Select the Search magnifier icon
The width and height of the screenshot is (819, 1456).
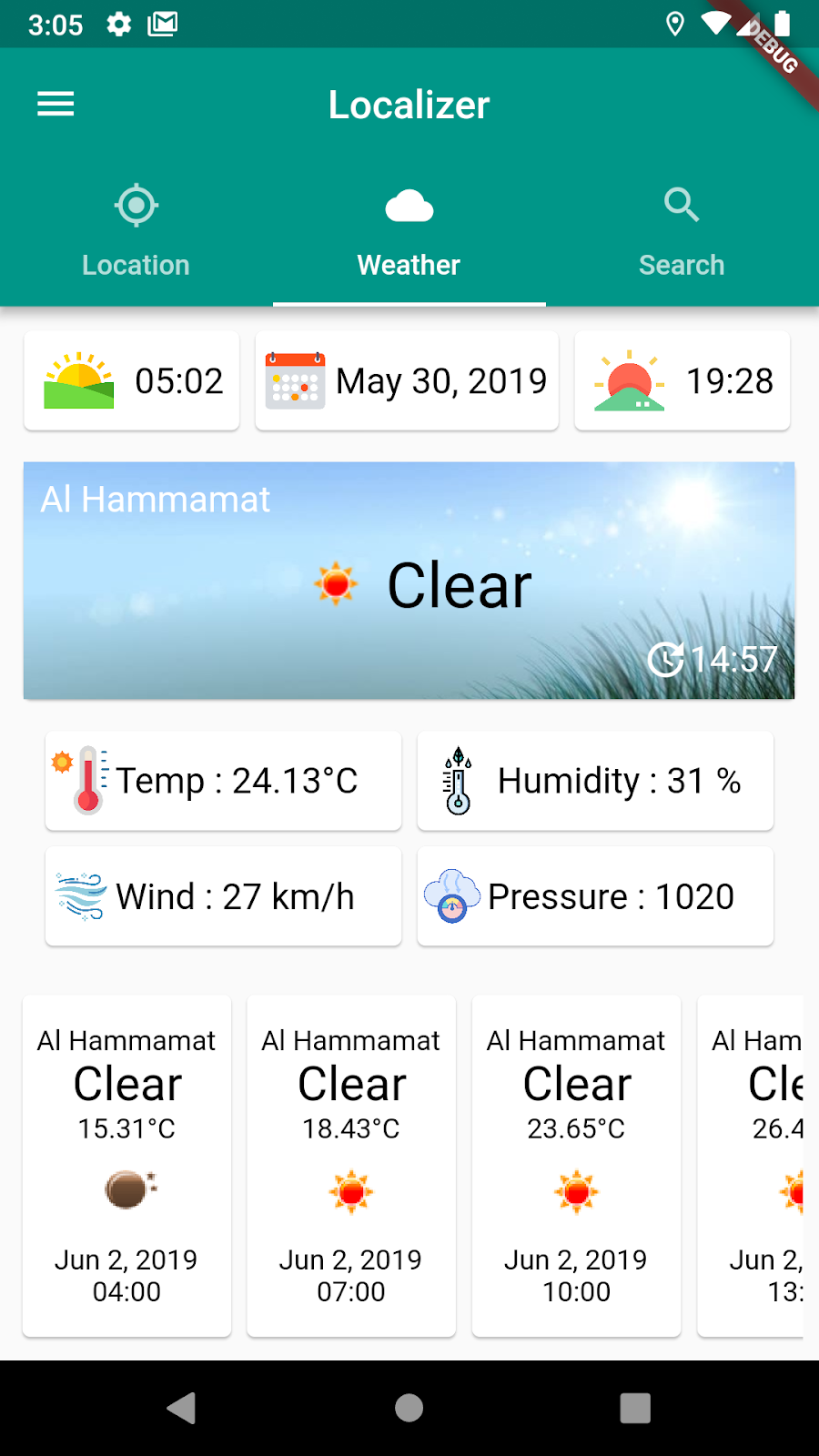[682, 205]
